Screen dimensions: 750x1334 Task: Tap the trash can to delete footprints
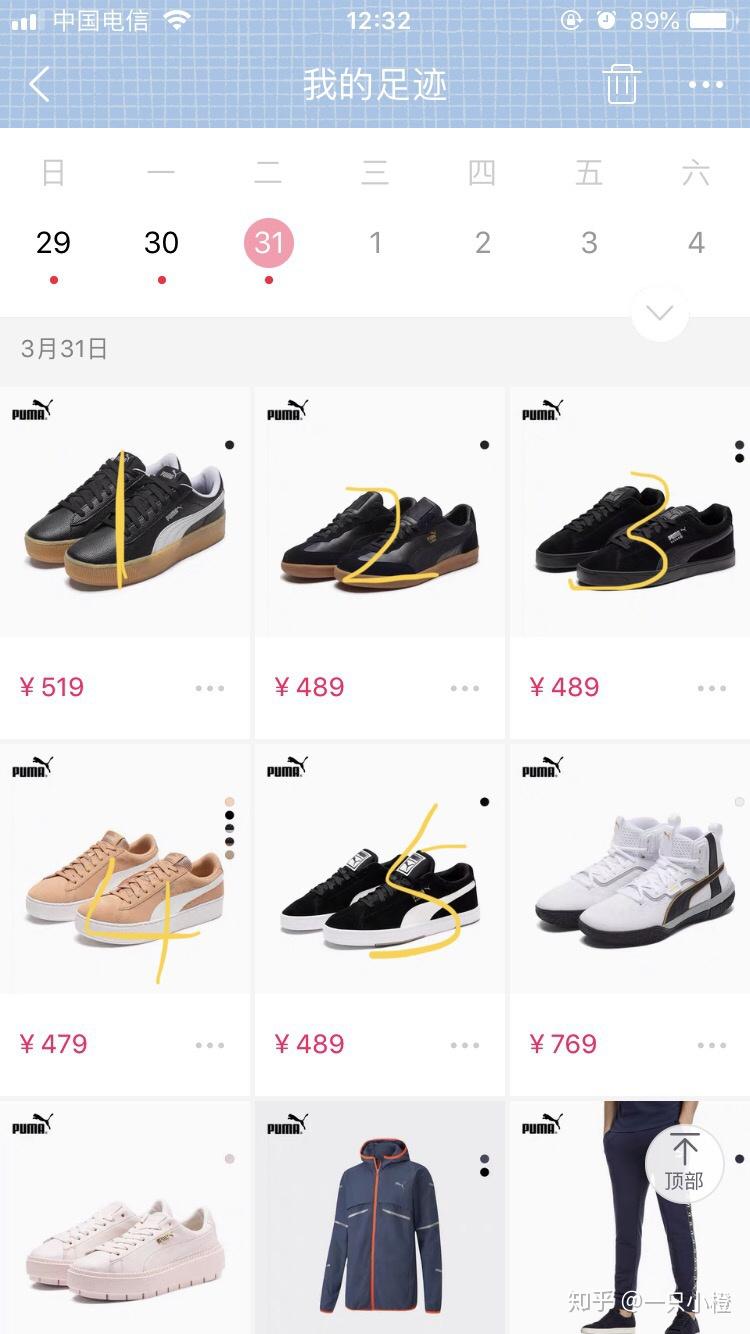pyautogui.click(x=620, y=85)
